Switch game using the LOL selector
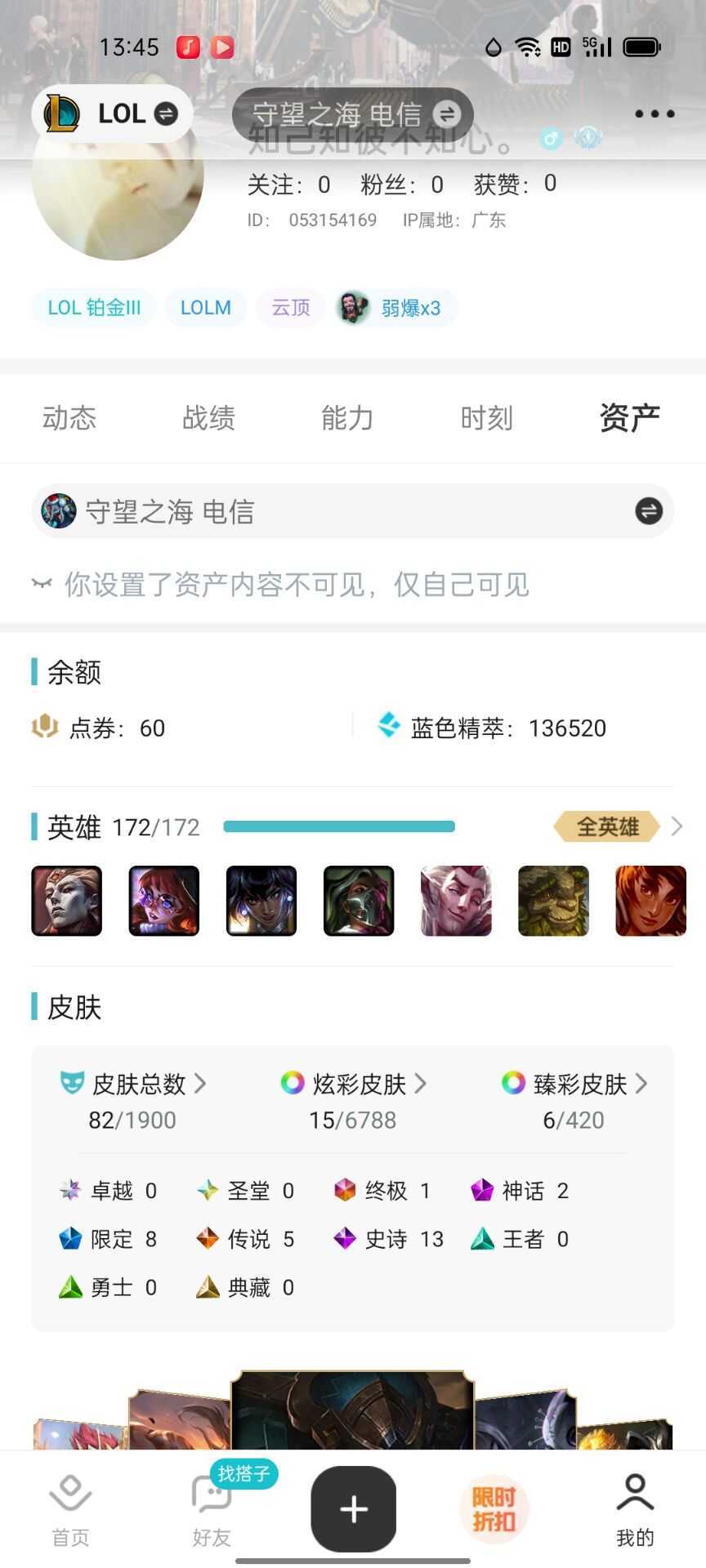This screenshot has width=706, height=1568. coord(113,114)
